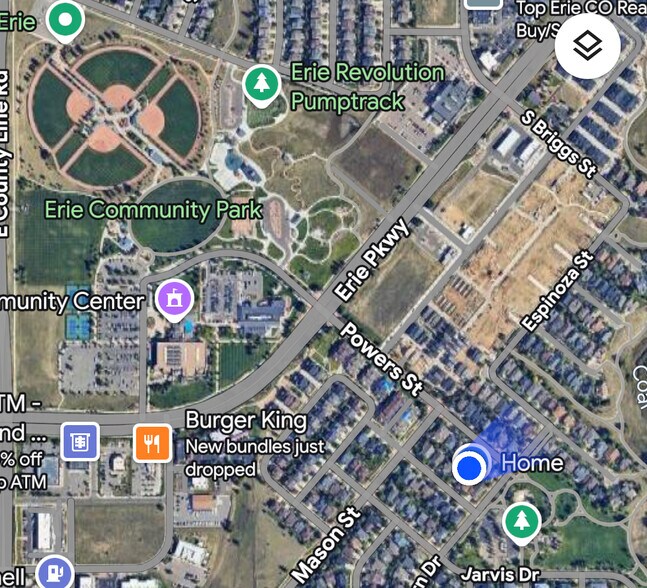Tap the green pin marker near Erie
The height and width of the screenshot is (588, 647).
click(66, 19)
